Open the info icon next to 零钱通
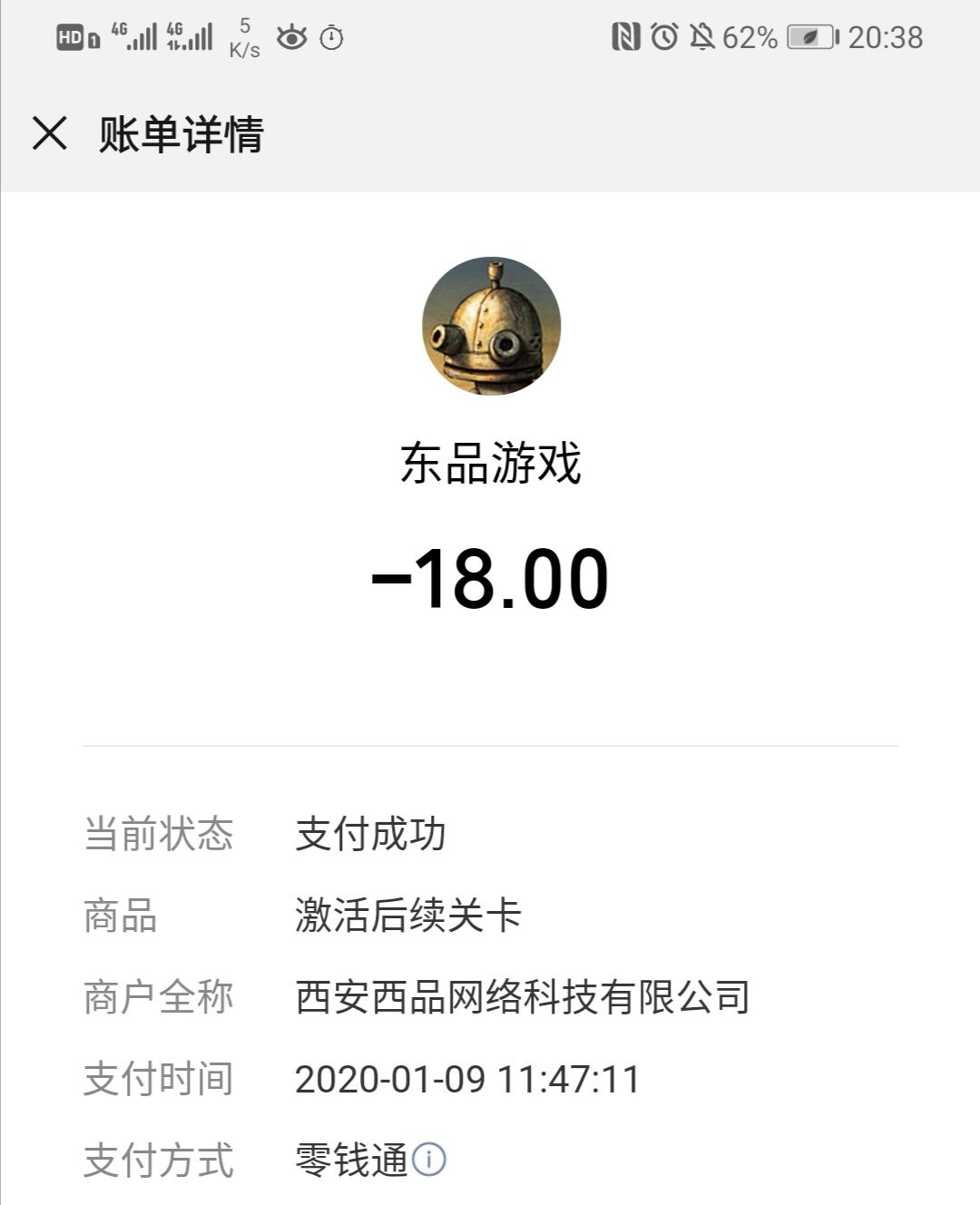Screen dimensions: 980x1205 coord(429,1159)
